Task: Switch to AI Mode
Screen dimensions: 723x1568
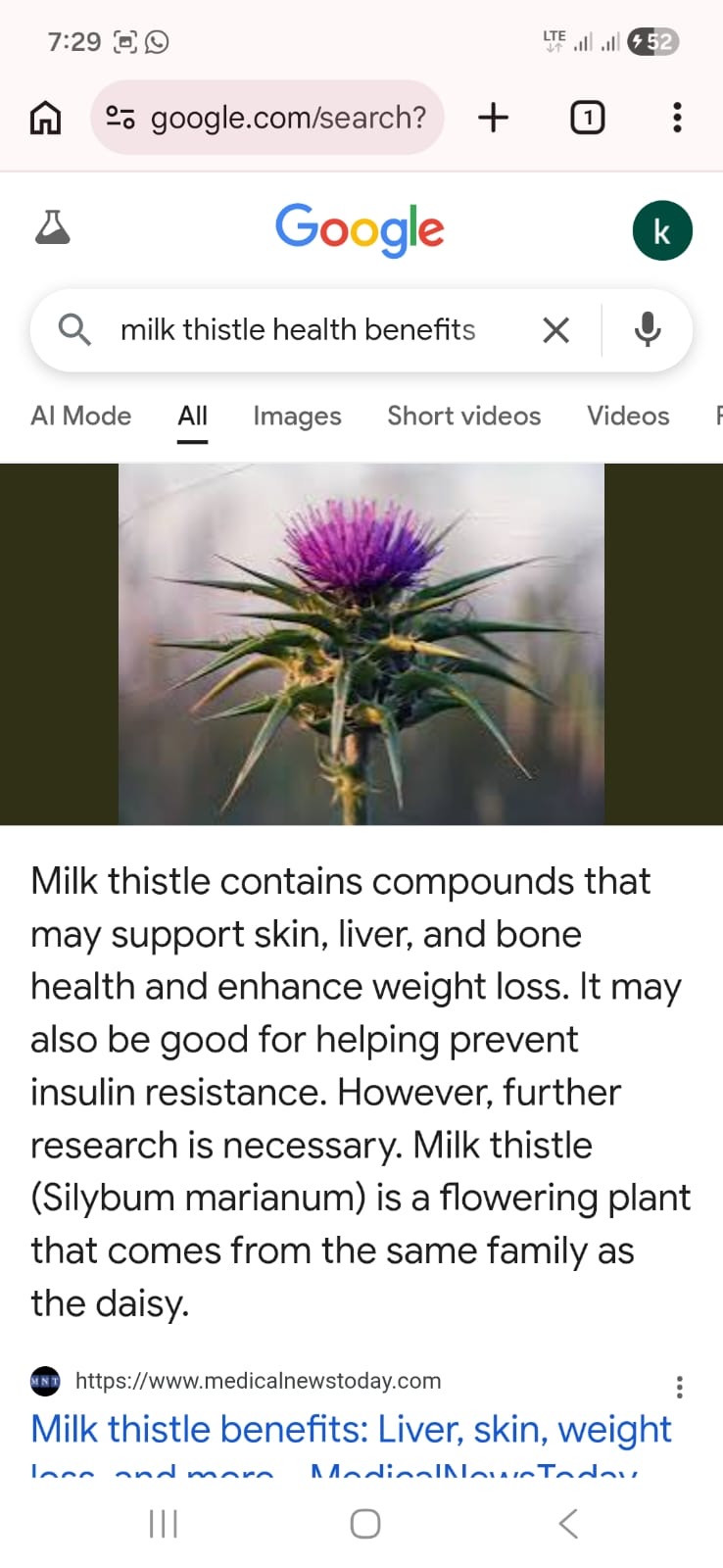Action: pyautogui.click(x=81, y=416)
